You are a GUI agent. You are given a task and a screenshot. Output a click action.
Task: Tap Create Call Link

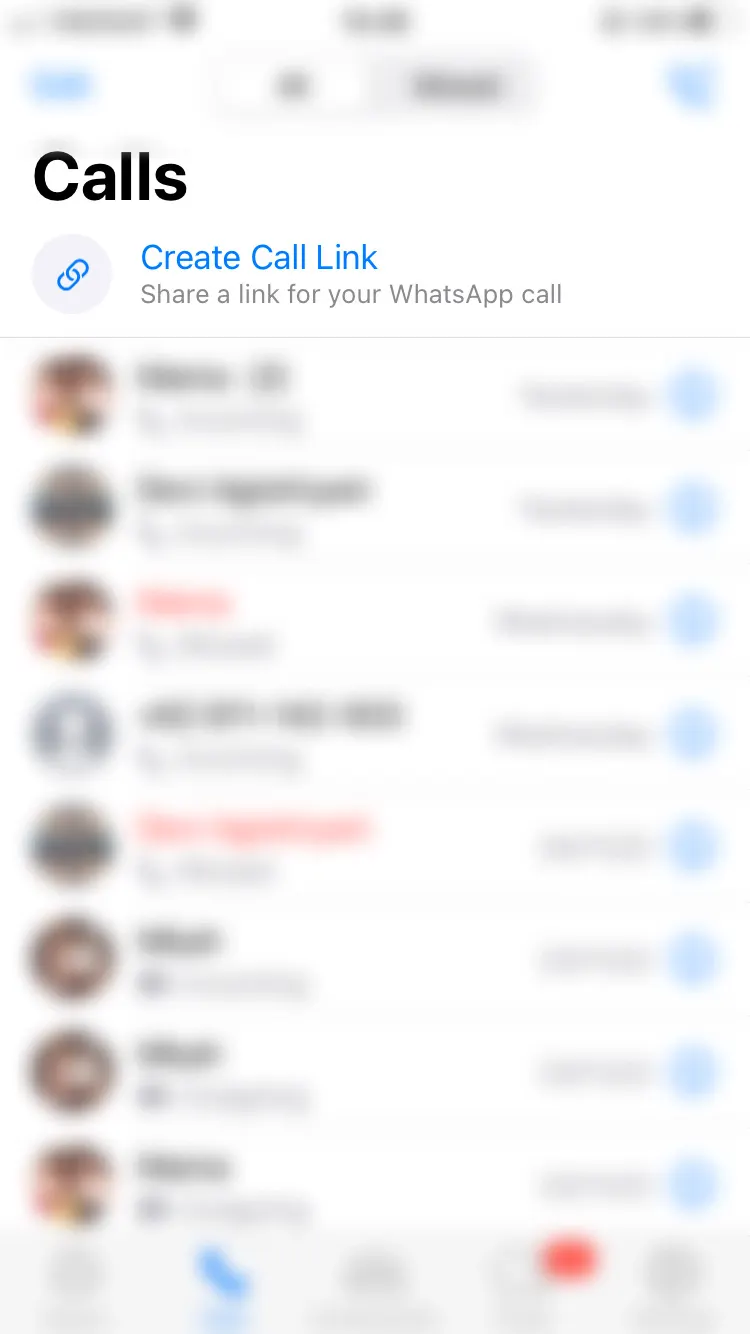[x=258, y=258]
